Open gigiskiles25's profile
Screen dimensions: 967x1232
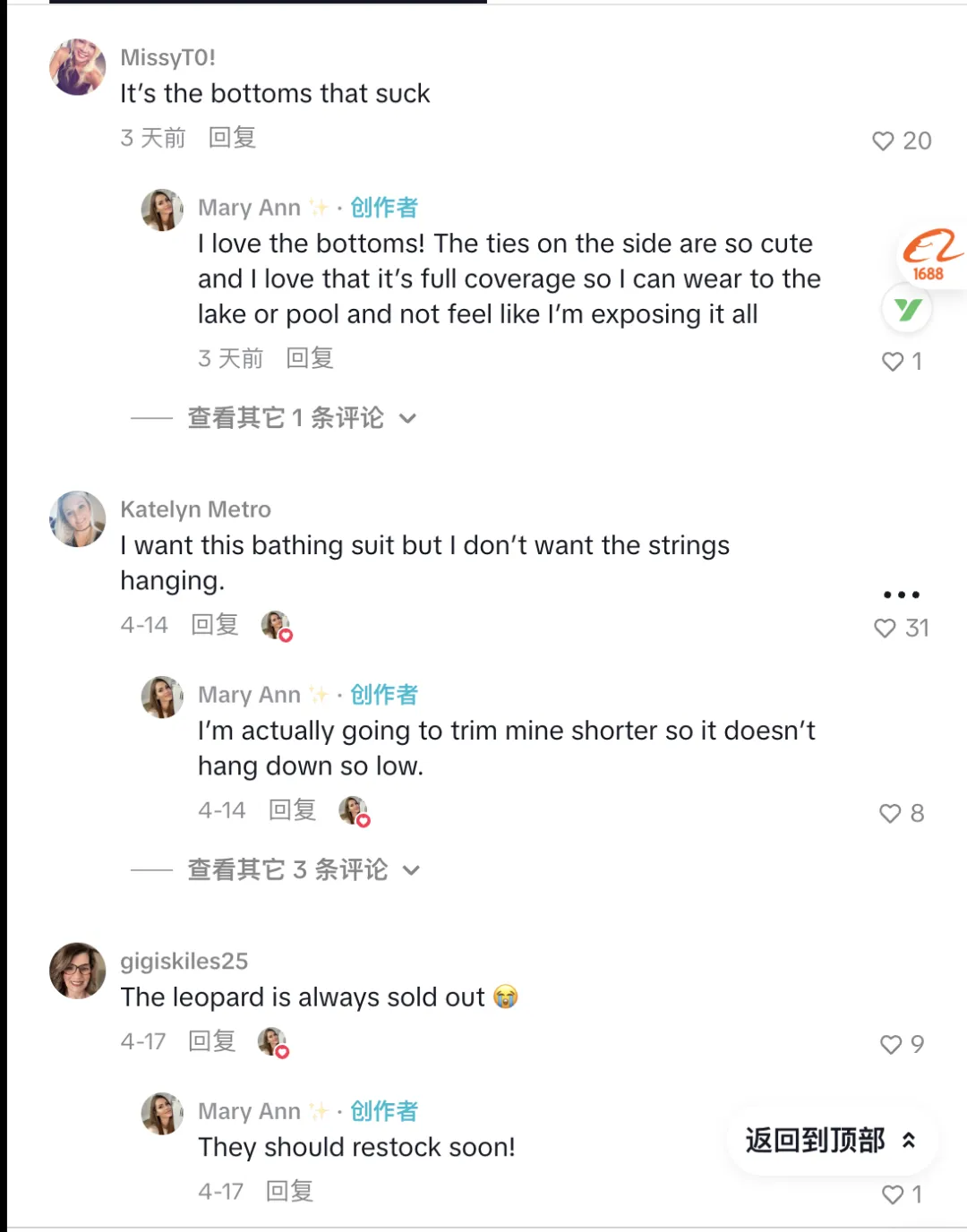coord(78,971)
